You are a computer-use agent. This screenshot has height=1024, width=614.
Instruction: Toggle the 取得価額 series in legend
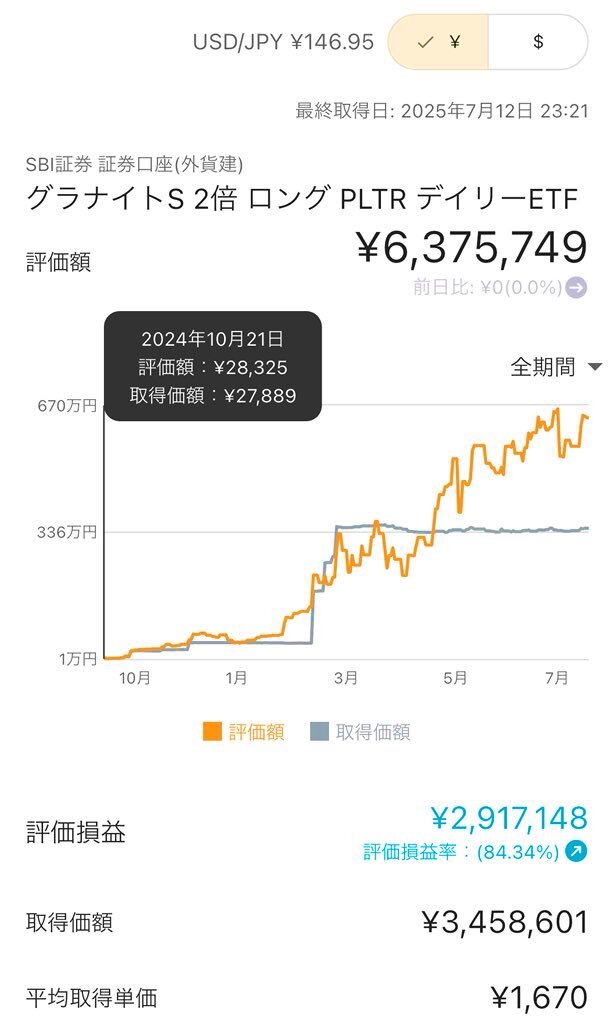coord(361,731)
